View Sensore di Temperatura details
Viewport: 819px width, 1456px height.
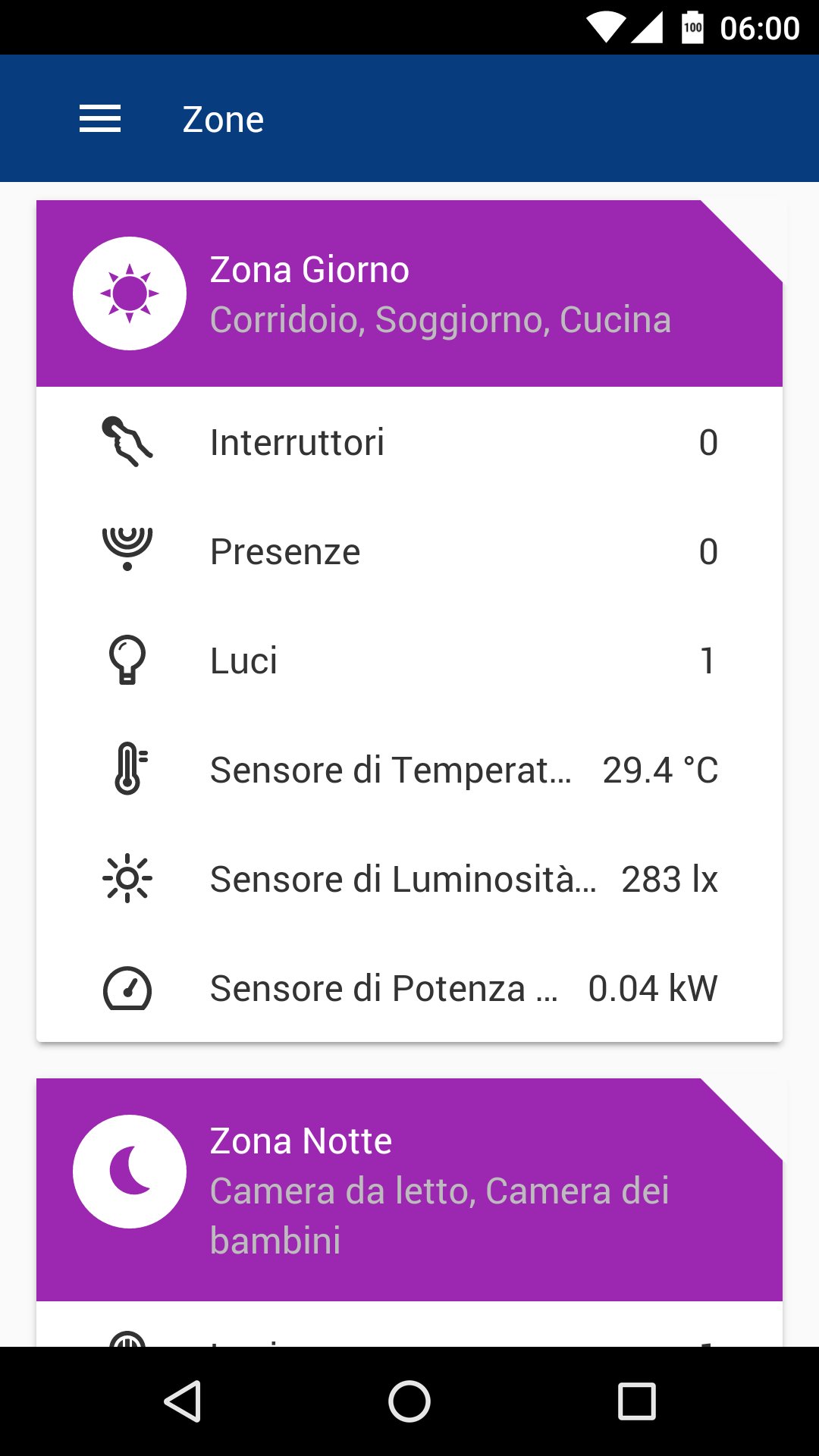tap(409, 770)
